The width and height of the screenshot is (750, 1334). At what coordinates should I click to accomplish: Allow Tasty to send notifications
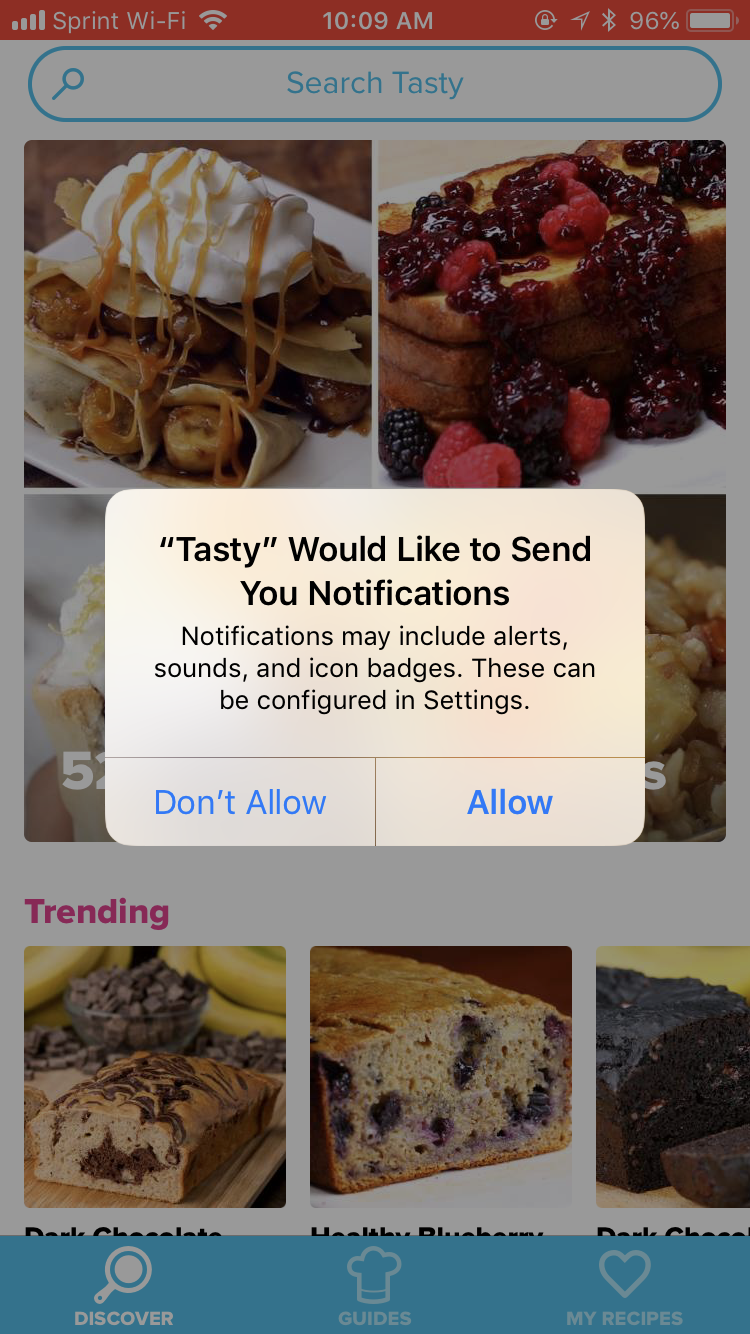510,802
